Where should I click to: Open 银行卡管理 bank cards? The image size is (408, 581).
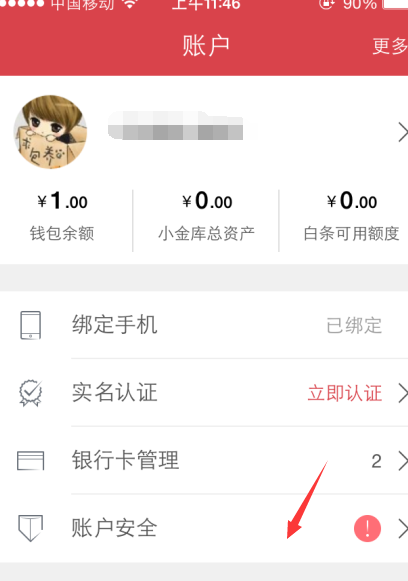point(204,460)
